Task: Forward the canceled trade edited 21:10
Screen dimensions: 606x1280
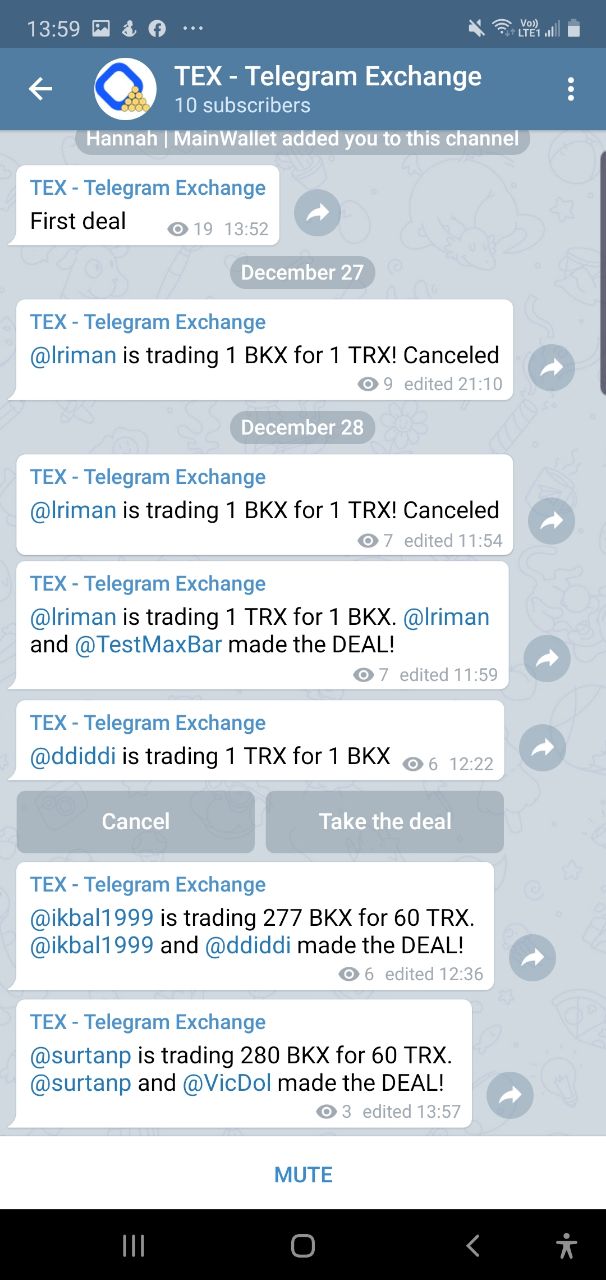Action: [551, 368]
